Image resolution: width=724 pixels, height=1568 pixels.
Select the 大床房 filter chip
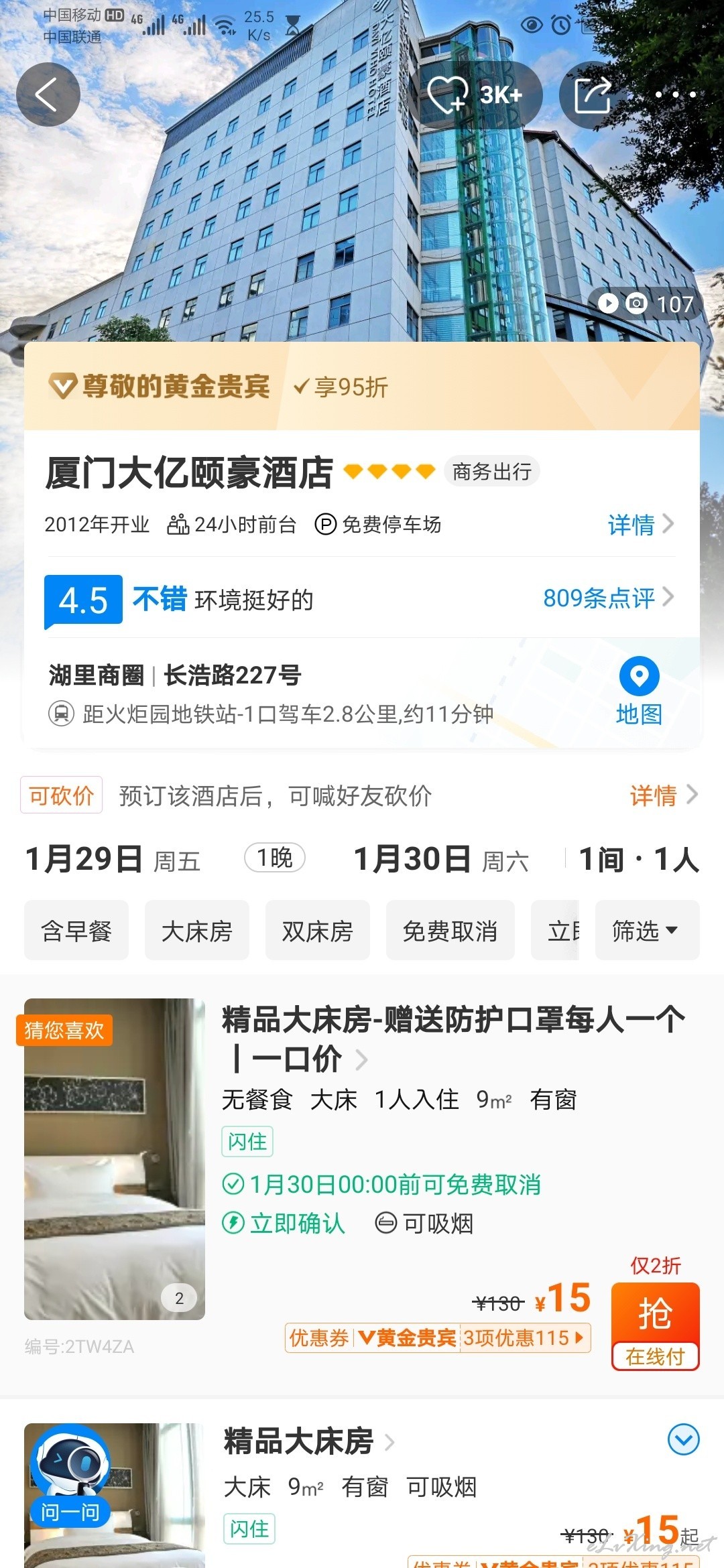197,930
